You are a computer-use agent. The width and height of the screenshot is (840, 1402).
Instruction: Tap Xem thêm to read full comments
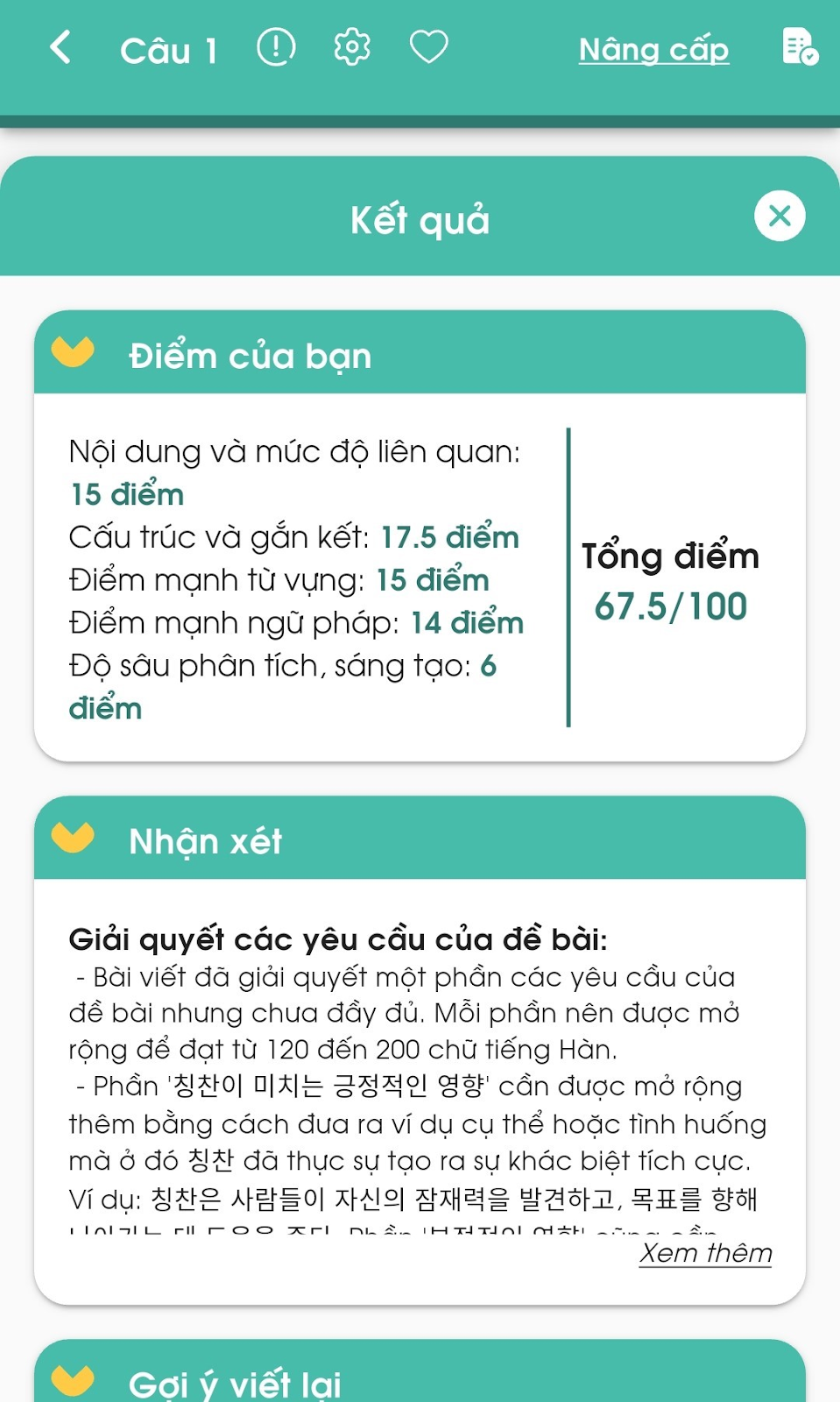pyautogui.click(x=705, y=1253)
